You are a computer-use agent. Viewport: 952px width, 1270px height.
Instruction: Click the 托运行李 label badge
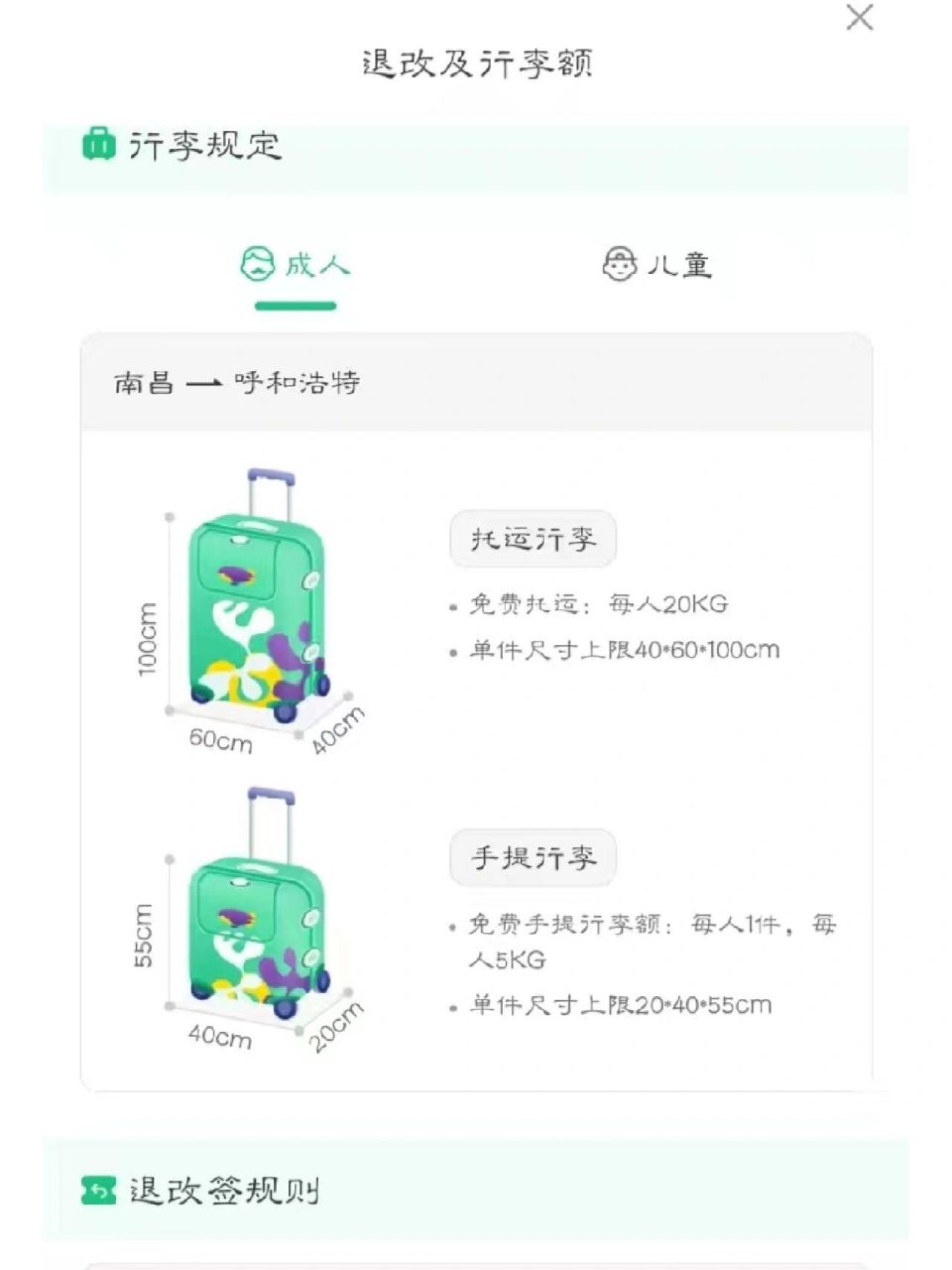point(533,537)
